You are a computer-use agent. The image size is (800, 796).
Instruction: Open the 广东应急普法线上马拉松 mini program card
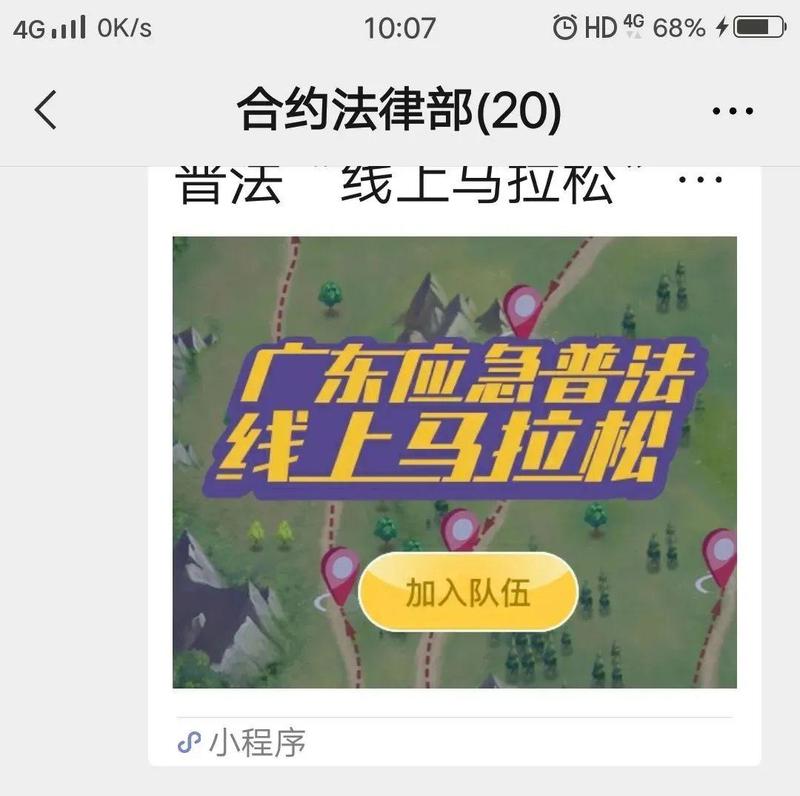point(454,461)
